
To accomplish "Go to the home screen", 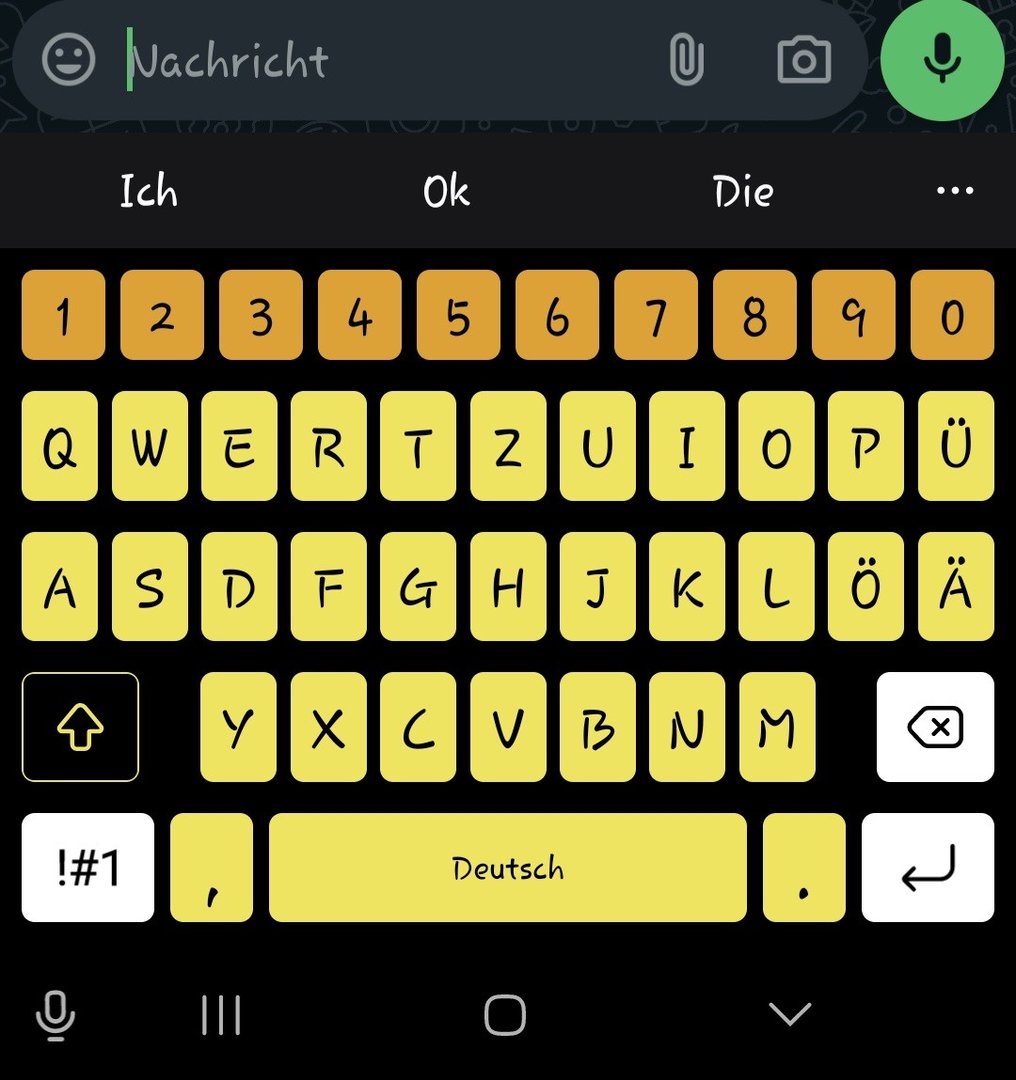I will (505, 1015).
